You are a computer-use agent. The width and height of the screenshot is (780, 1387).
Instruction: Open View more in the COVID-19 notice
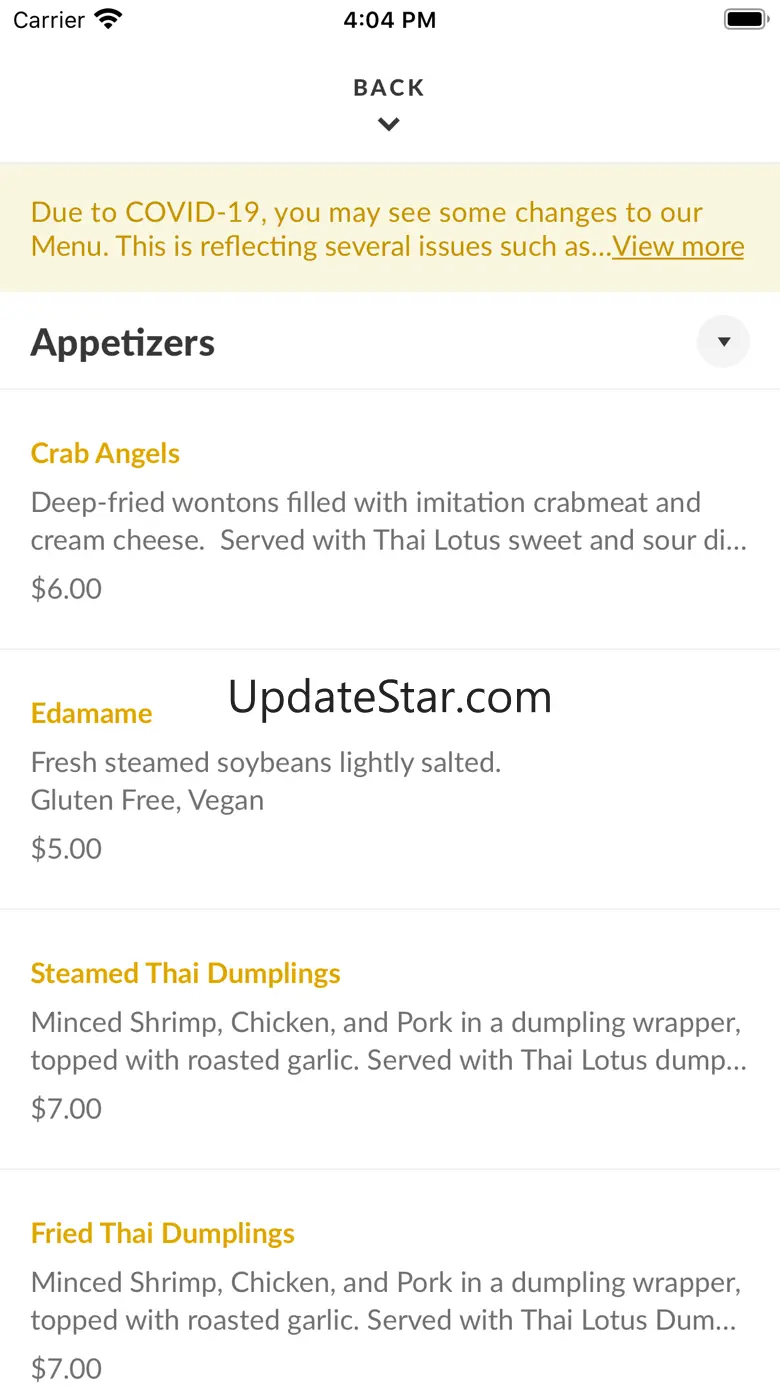pos(678,247)
